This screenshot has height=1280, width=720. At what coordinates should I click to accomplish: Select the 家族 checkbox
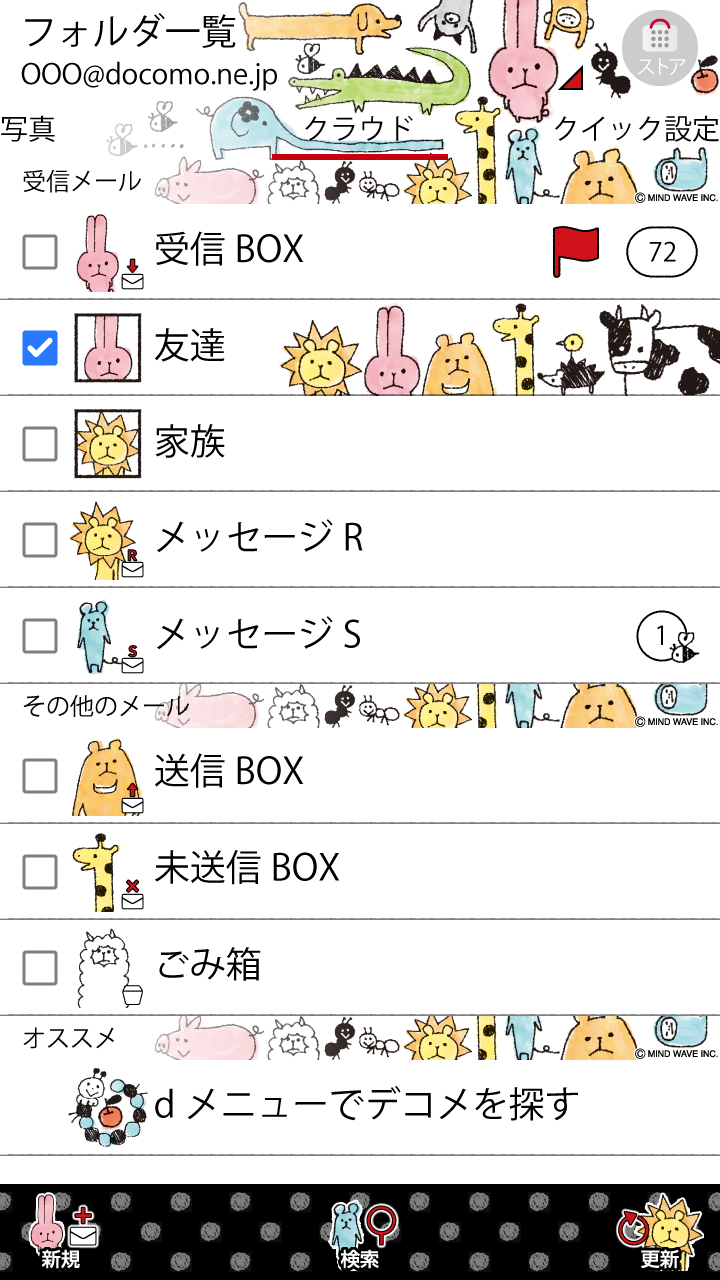click(40, 444)
